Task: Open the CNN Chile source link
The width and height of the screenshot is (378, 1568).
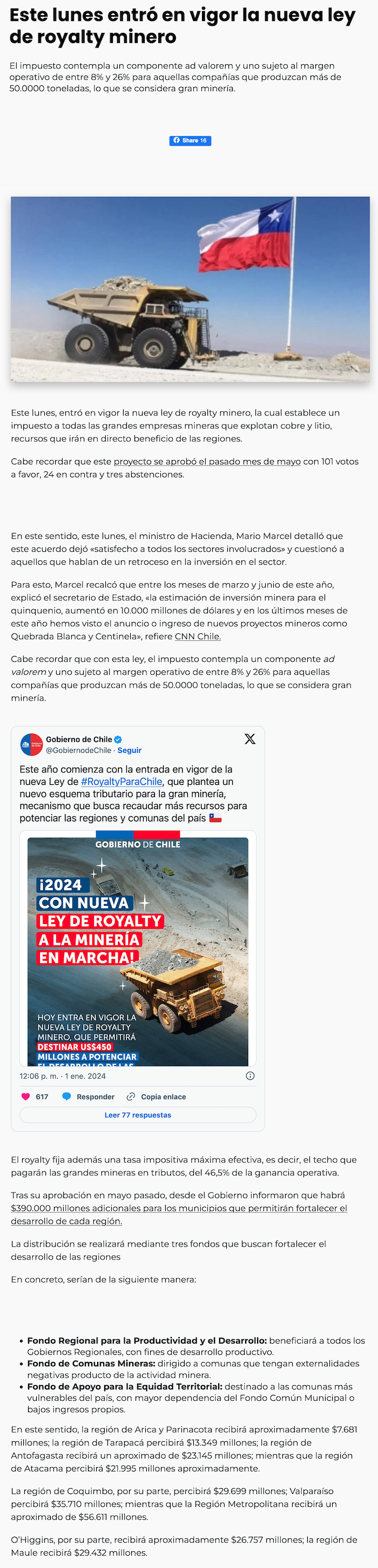Action: point(198,636)
